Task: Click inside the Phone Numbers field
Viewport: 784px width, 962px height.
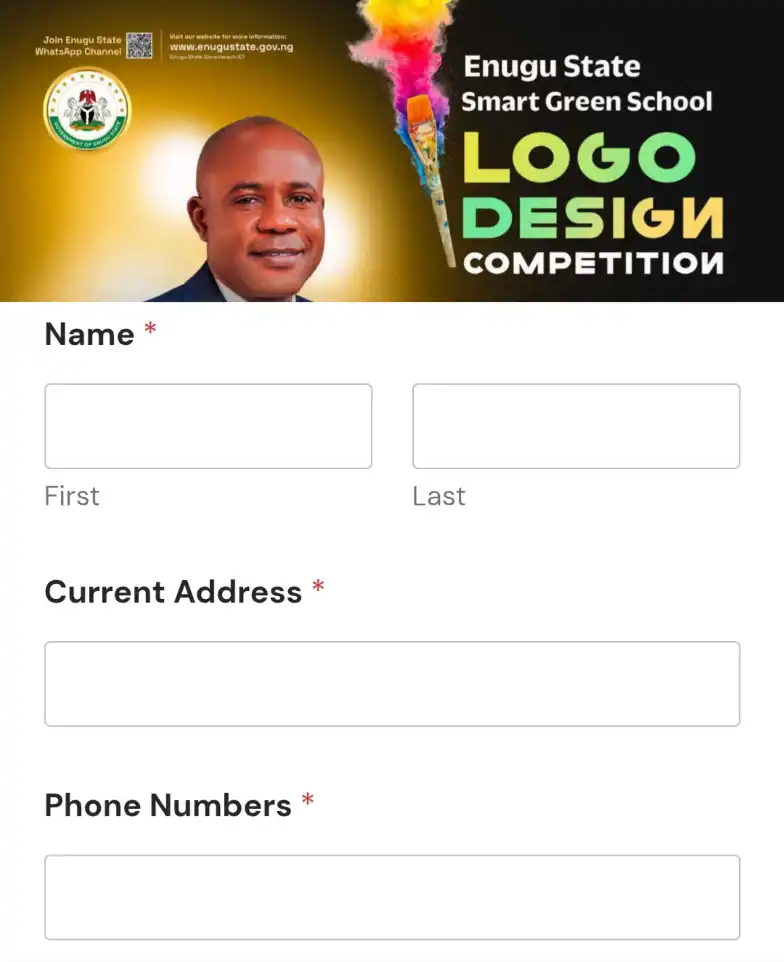Action: pyautogui.click(x=392, y=896)
